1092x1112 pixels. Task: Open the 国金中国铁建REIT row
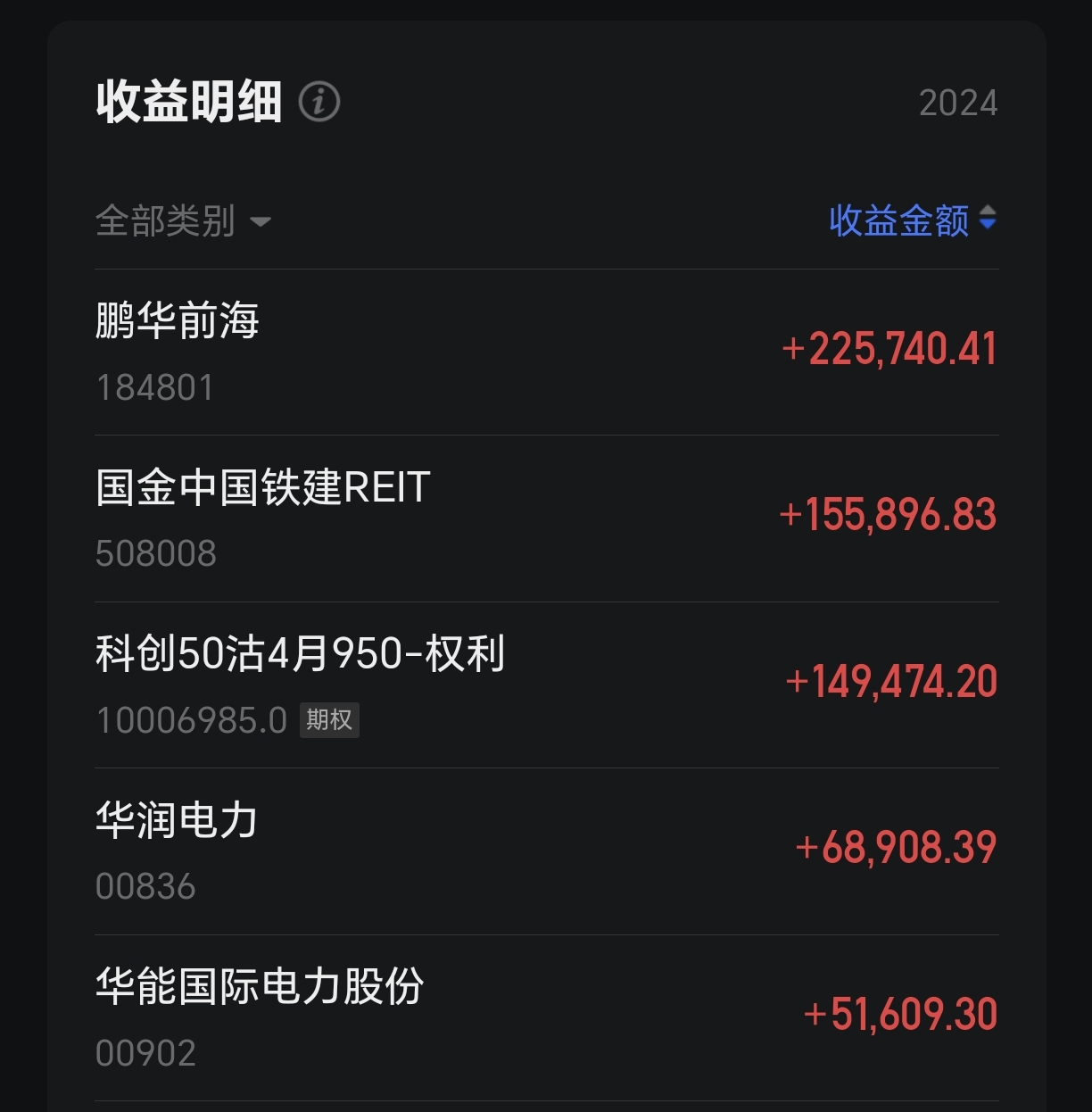[x=546, y=519]
